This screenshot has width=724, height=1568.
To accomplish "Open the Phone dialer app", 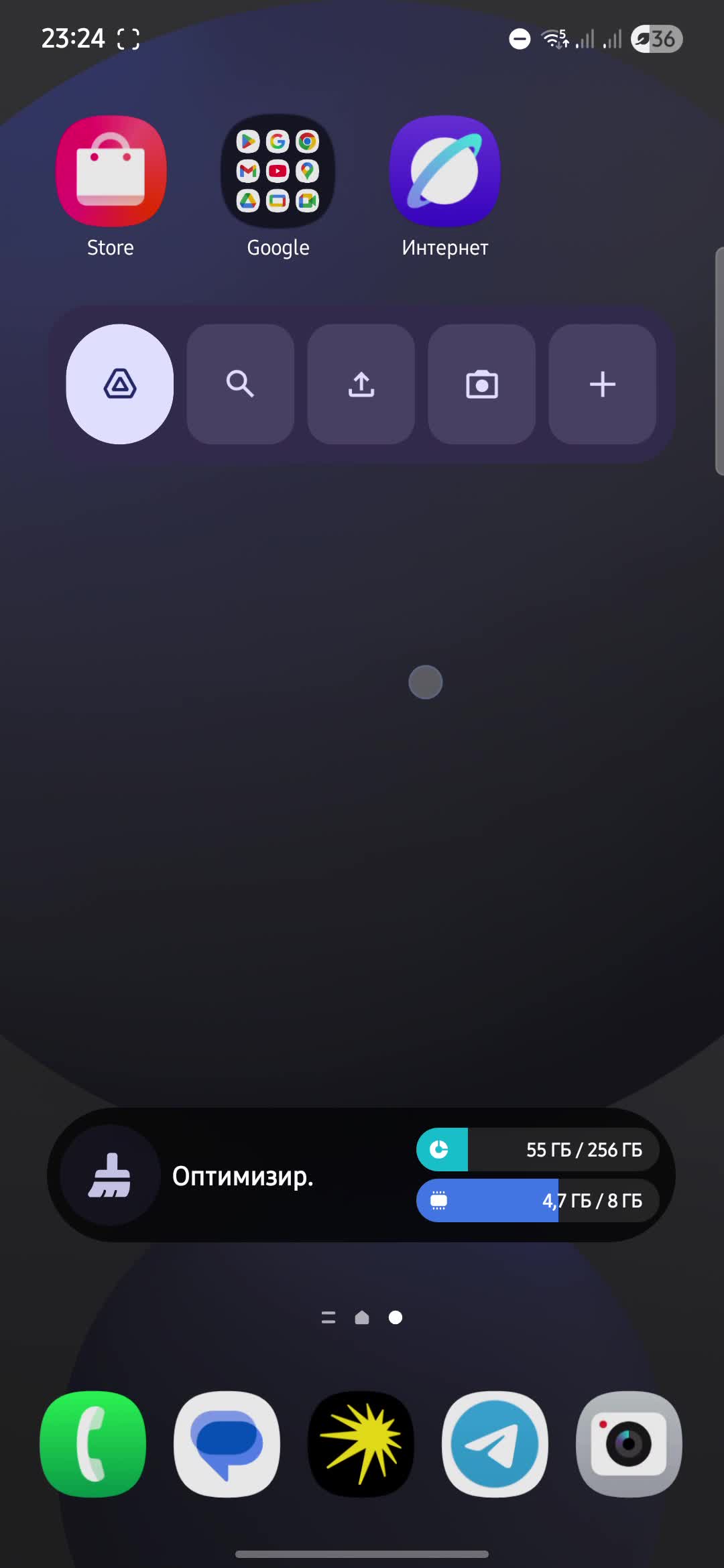I will coord(93,1443).
